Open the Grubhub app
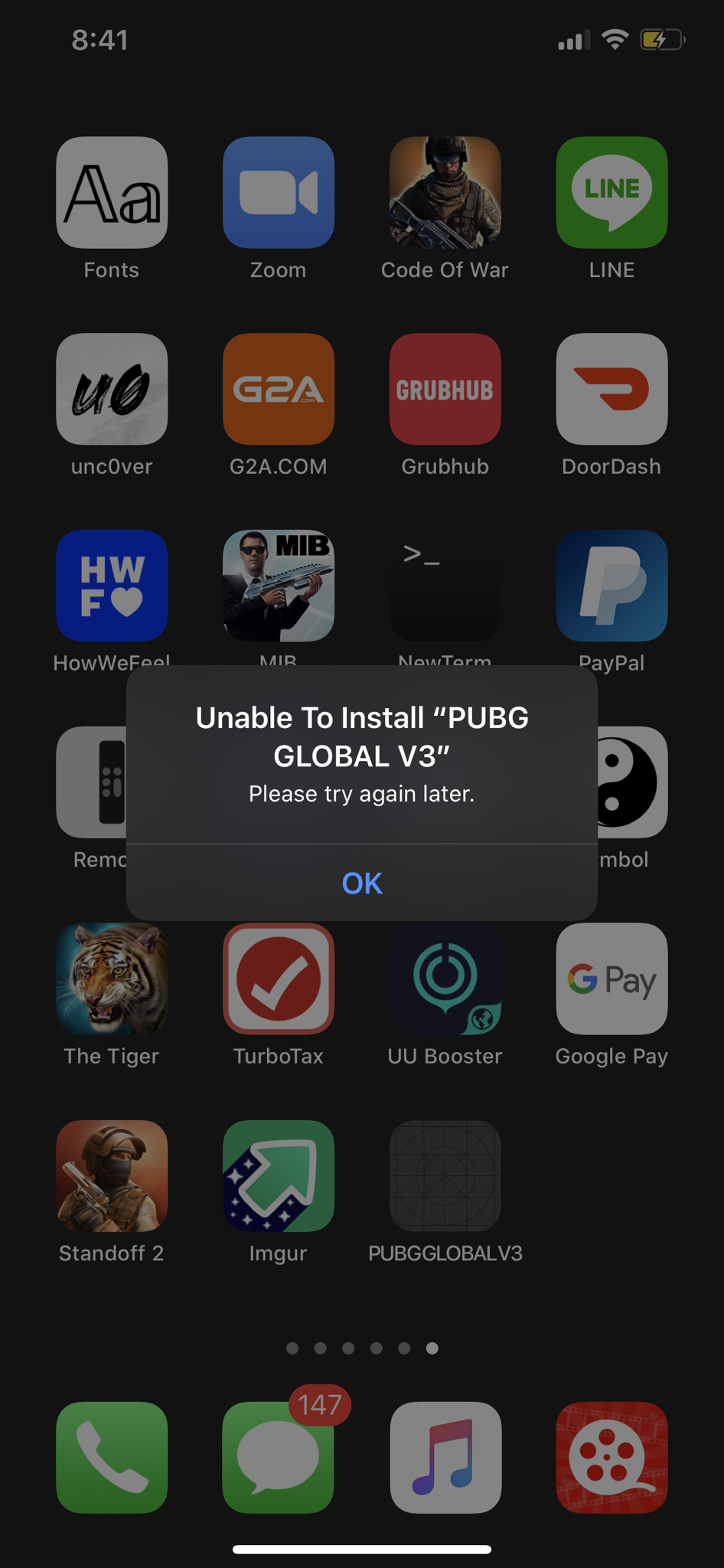This screenshot has height=1568, width=724. click(445, 389)
